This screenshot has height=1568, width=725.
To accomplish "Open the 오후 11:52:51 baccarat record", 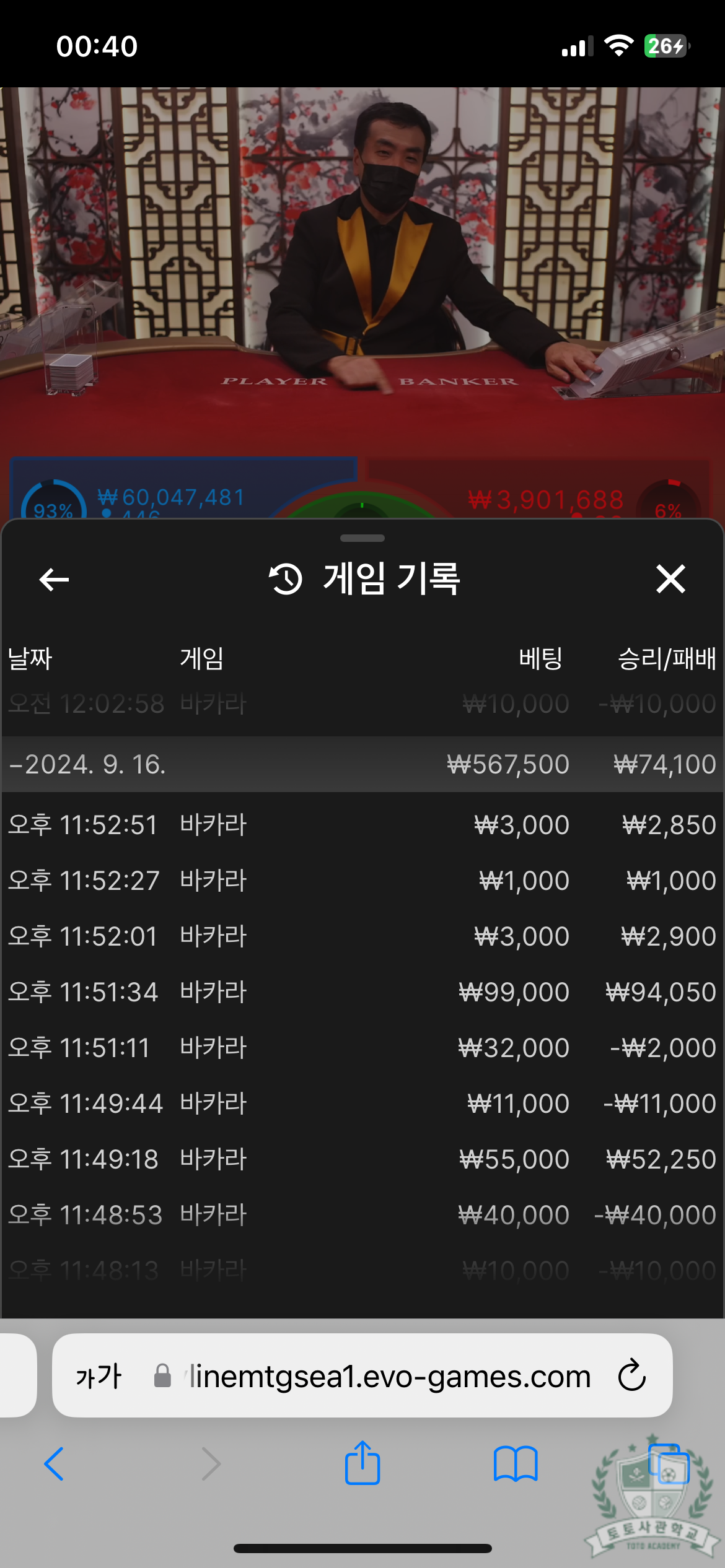I will [x=362, y=825].
